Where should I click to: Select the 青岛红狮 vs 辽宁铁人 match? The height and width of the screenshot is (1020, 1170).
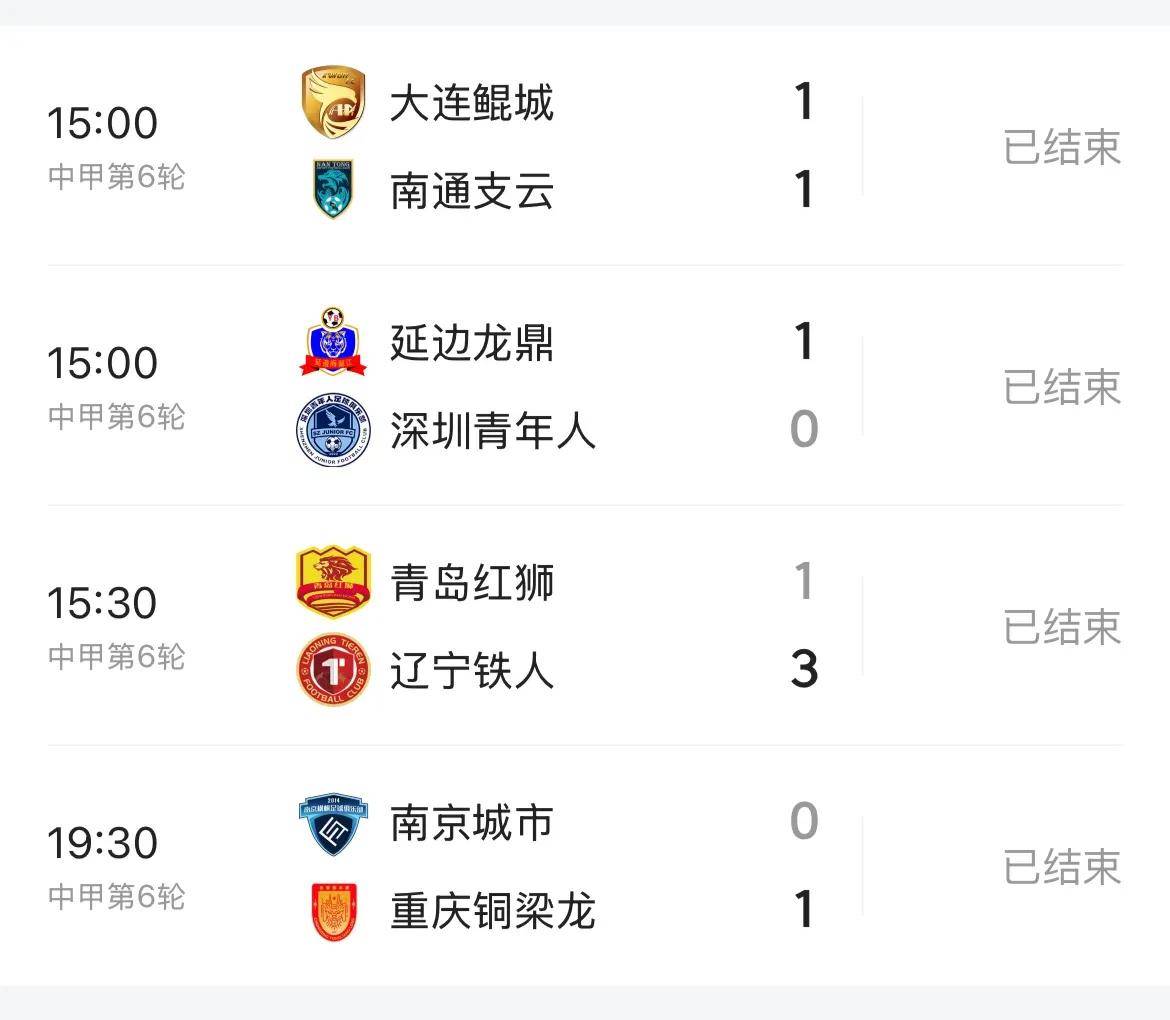[x=585, y=626]
